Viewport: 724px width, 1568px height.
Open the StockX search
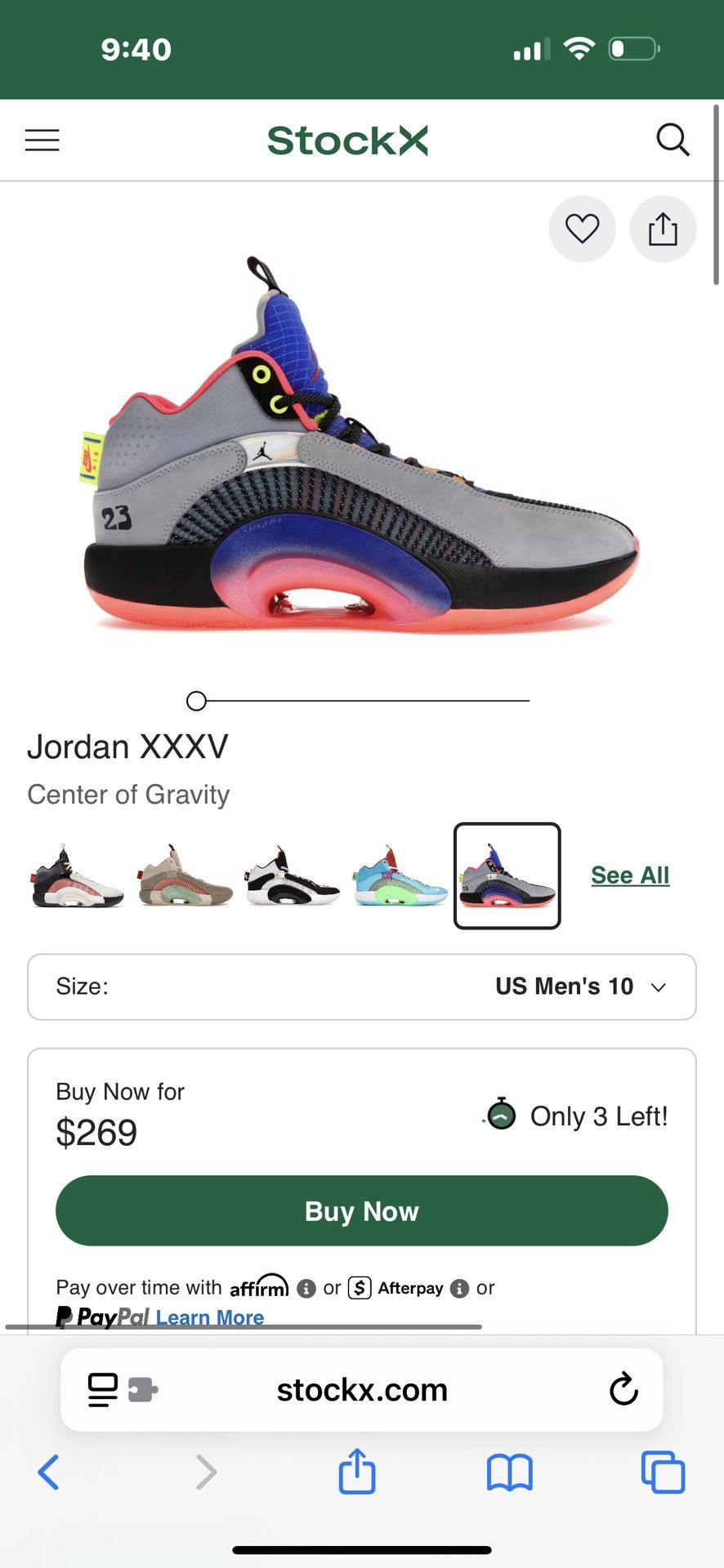(x=673, y=140)
